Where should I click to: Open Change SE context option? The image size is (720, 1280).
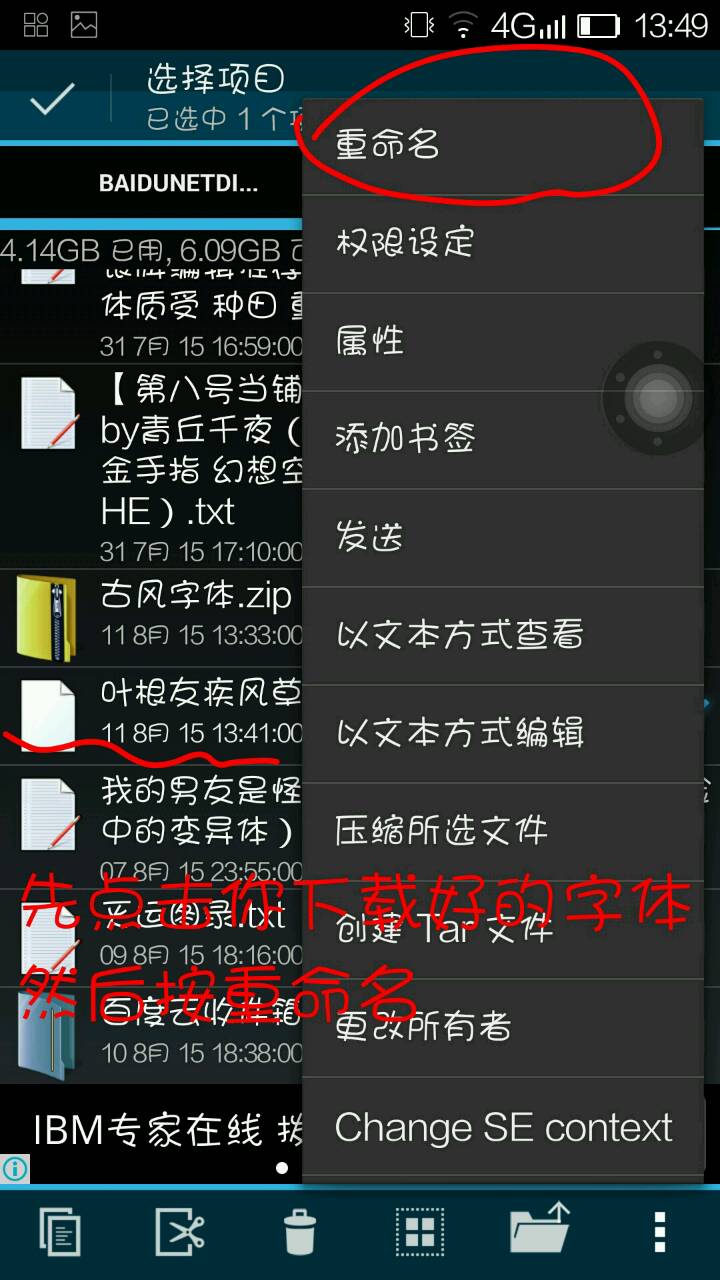pos(503,1127)
